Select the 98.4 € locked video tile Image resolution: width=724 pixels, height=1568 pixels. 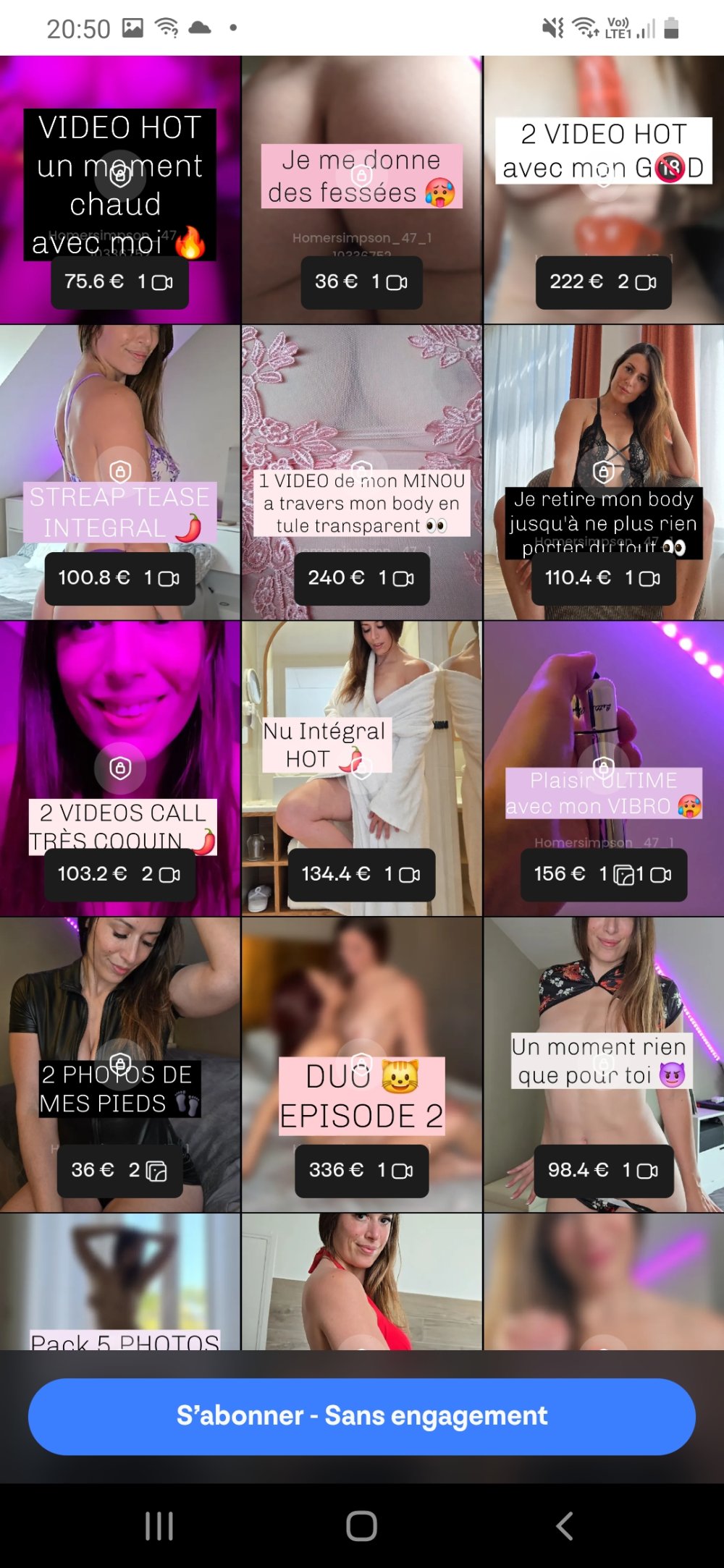603,1064
